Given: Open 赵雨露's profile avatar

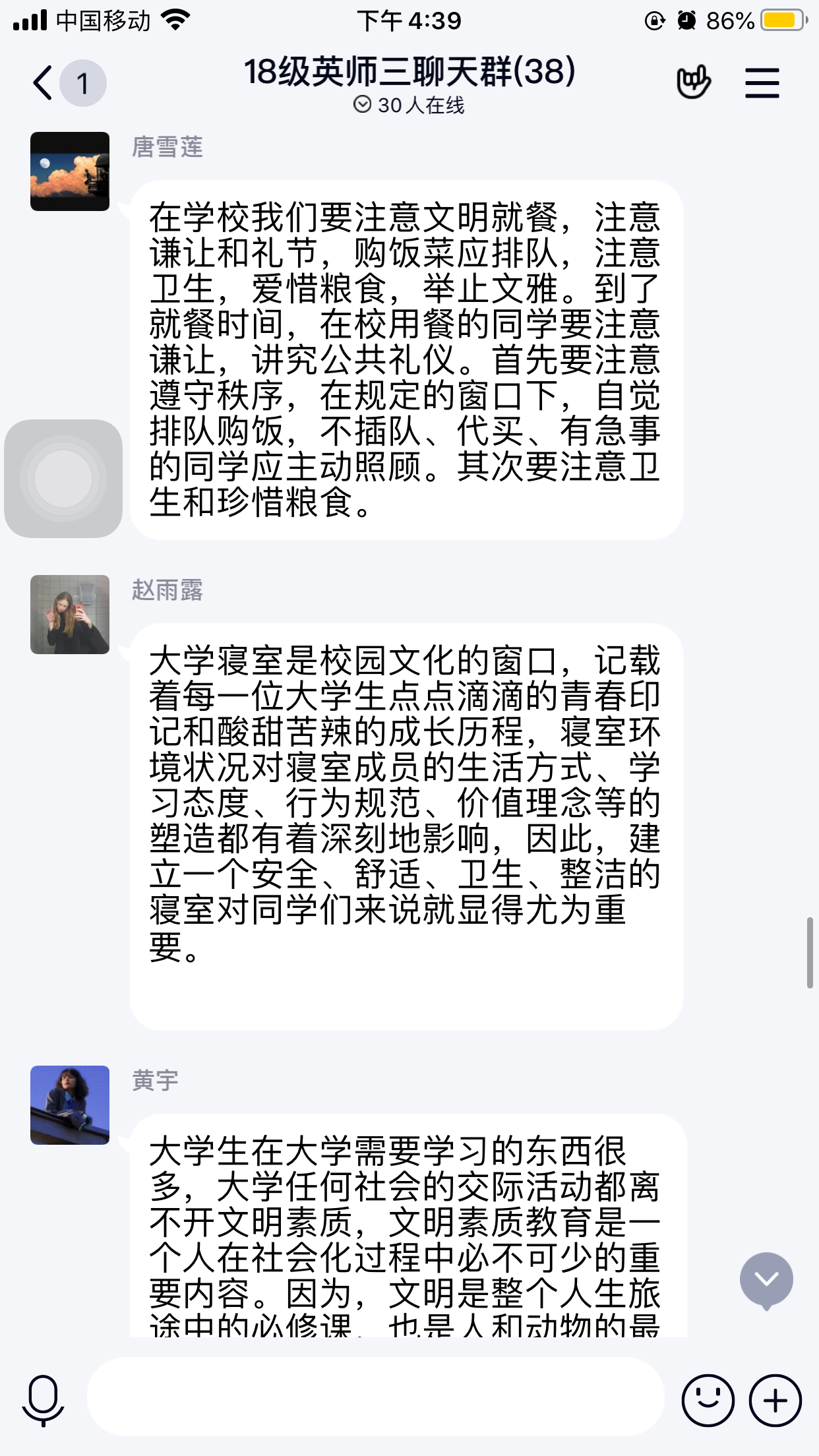Looking at the screenshot, I should [70, 615].
